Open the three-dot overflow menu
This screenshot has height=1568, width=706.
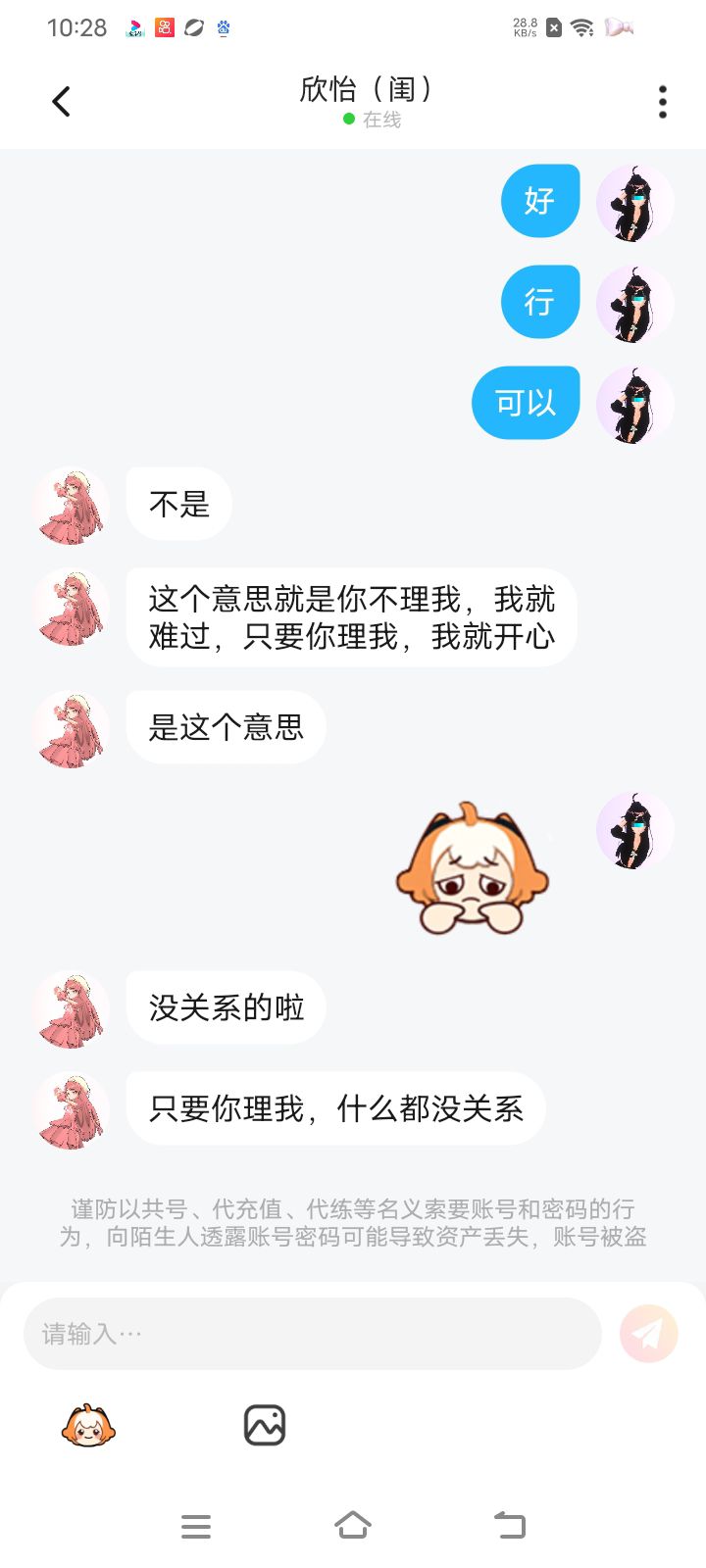coord(663,102)
